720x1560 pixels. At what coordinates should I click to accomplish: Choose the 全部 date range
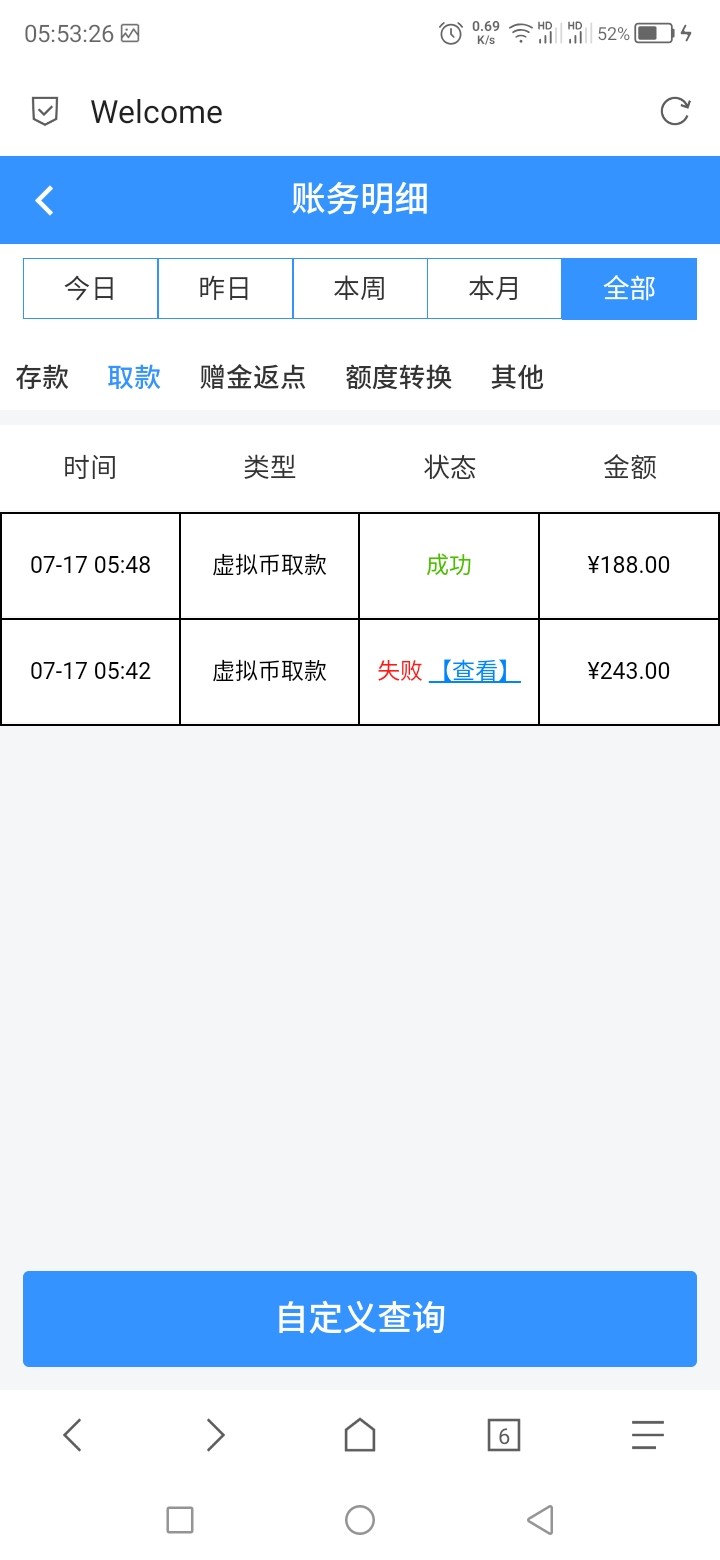click(629, 289)
